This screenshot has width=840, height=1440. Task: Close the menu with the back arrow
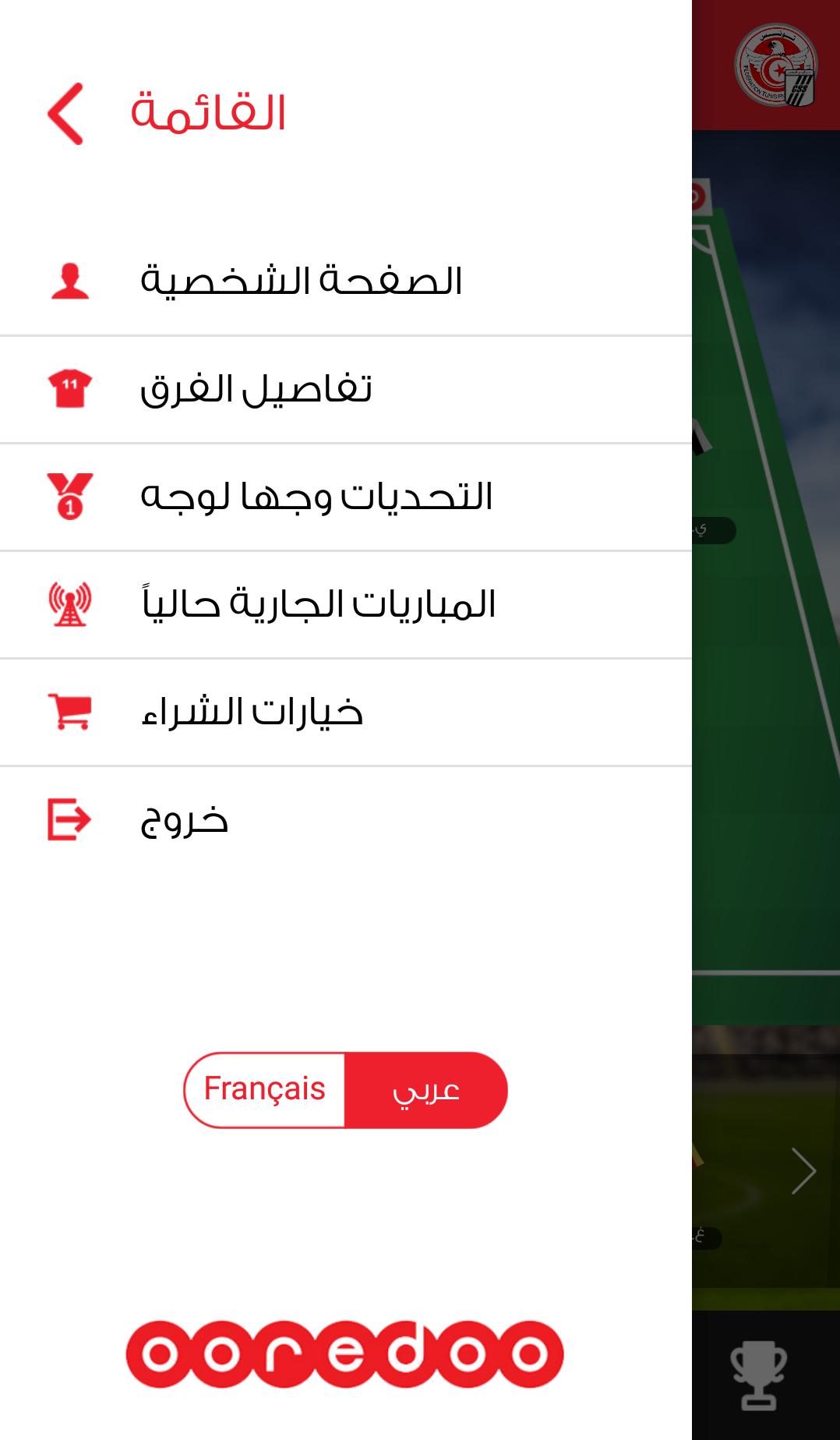click(x=66, y=114)
